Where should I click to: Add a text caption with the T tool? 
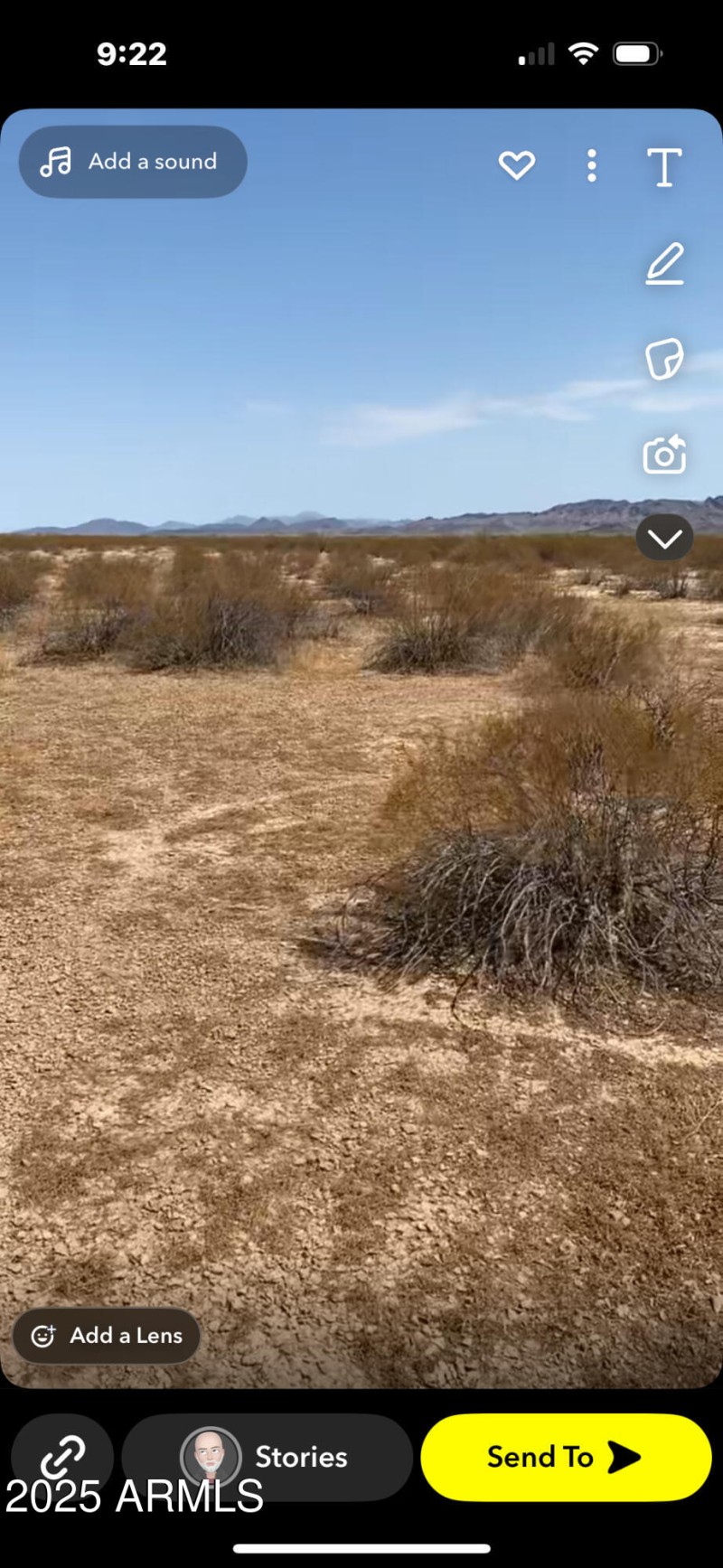tap(664, 167)
